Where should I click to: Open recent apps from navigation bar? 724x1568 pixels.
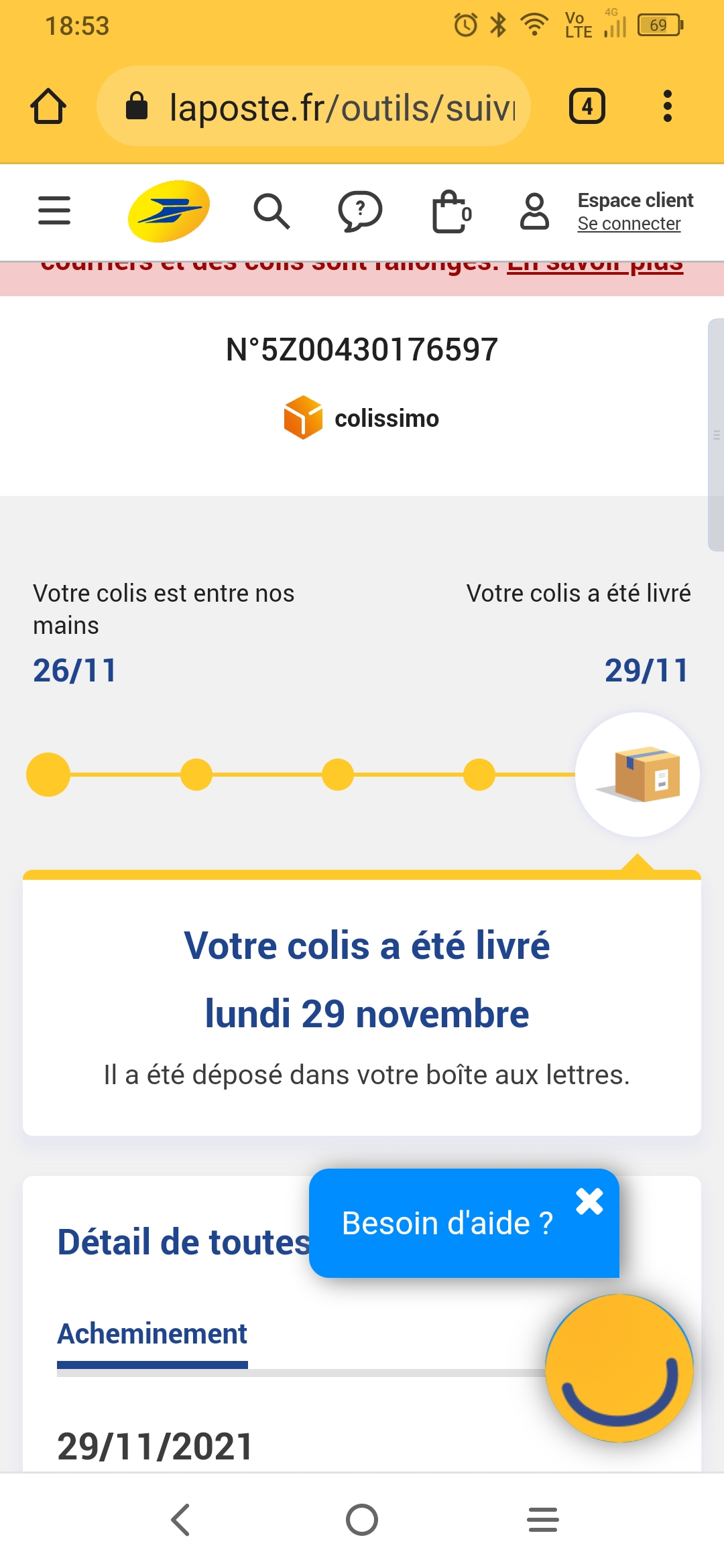point(543,1520)
